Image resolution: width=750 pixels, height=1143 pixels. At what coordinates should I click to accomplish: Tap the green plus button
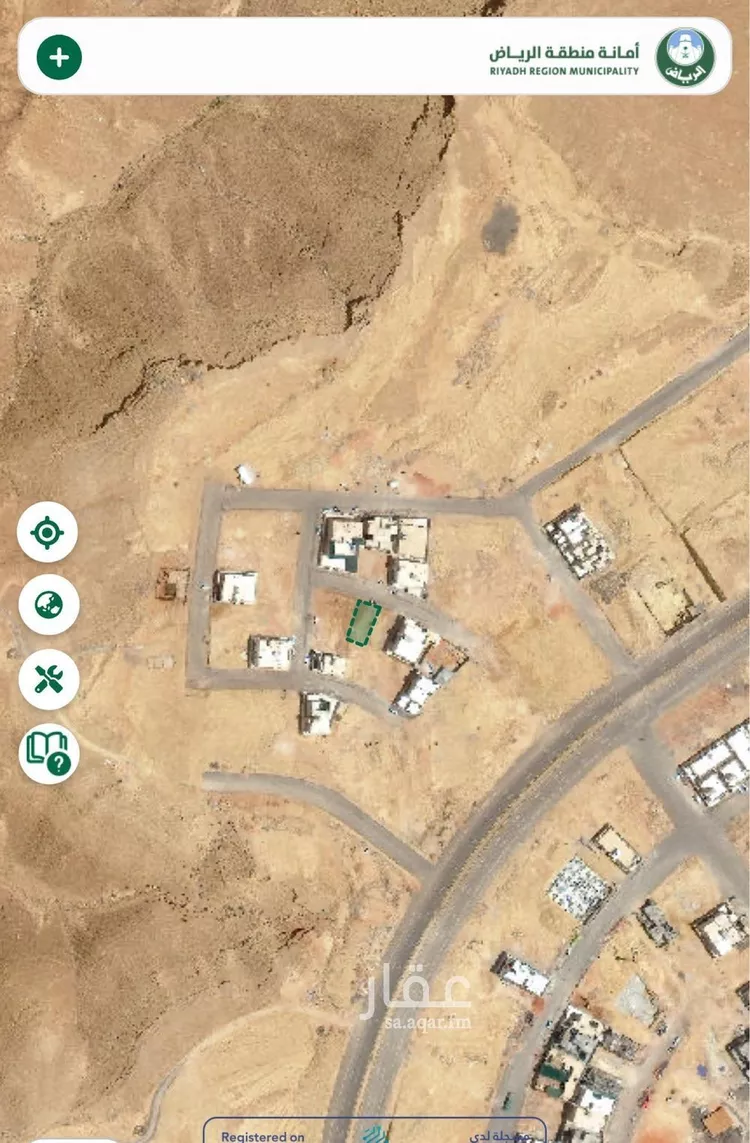point(59,57)
